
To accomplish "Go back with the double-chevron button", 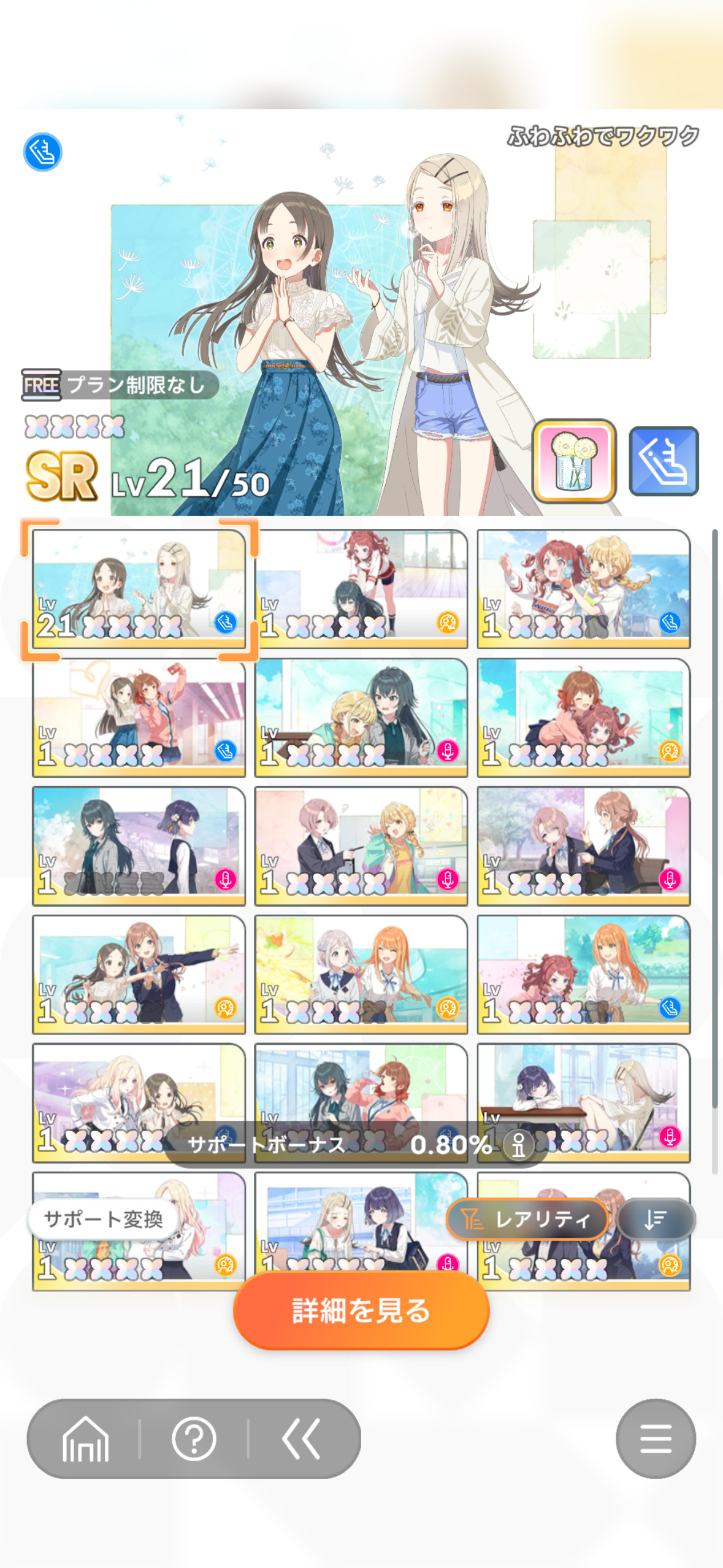I will [x=301, y=1439].
